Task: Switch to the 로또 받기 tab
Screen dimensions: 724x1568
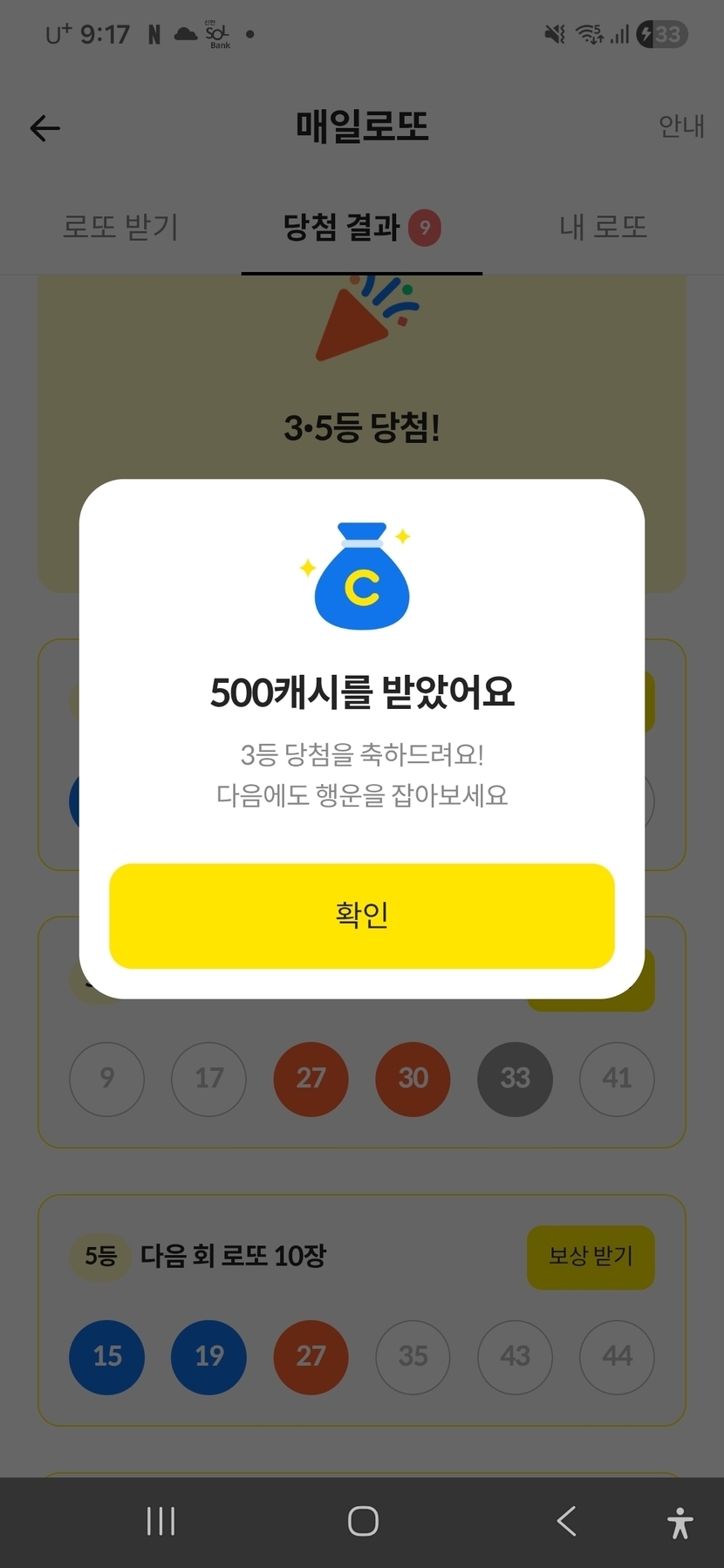Action: pyautogui.click(x=120, y=228)
